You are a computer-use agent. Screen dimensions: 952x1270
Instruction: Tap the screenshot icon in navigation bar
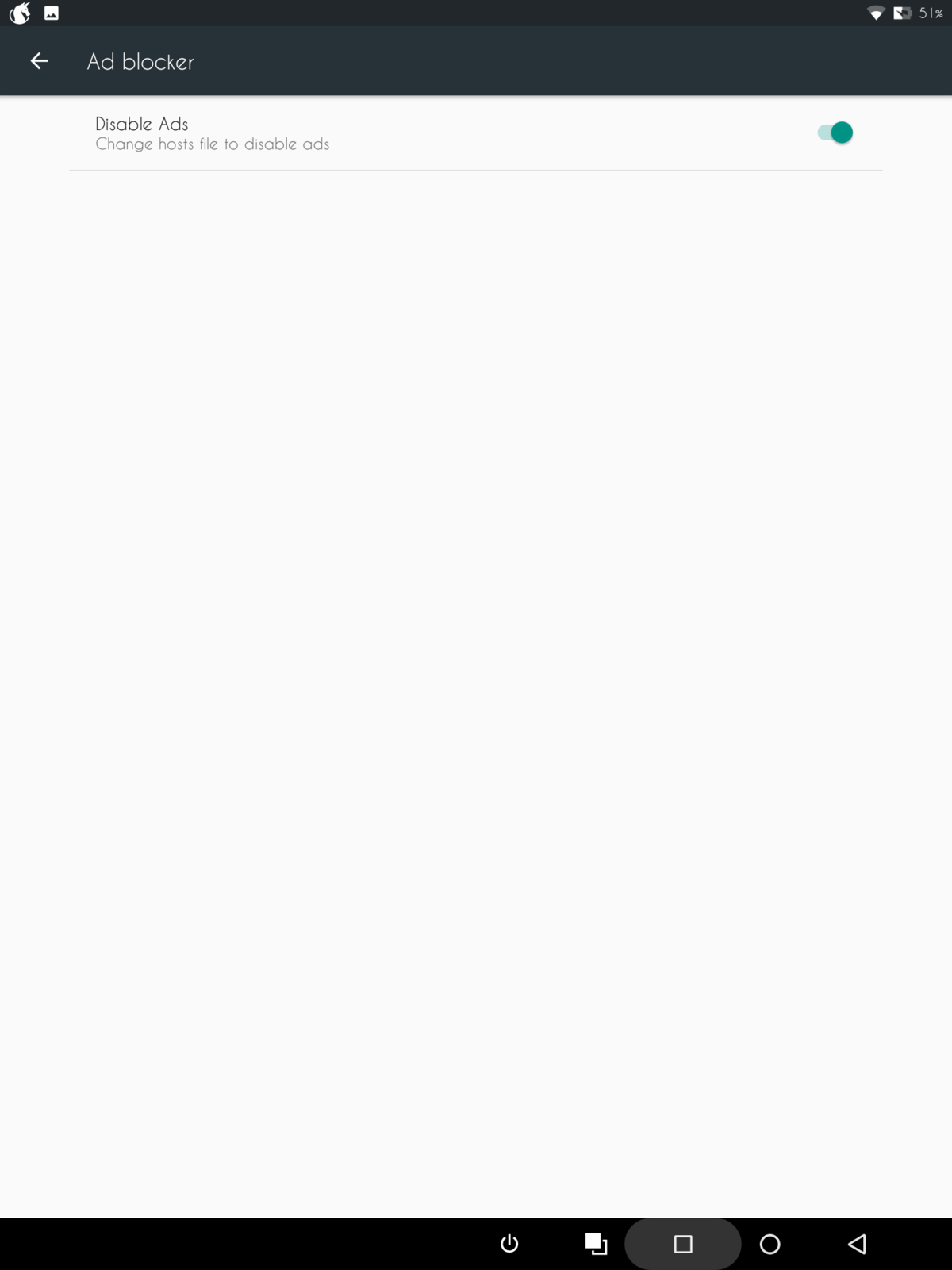(x=596, y=1244)
